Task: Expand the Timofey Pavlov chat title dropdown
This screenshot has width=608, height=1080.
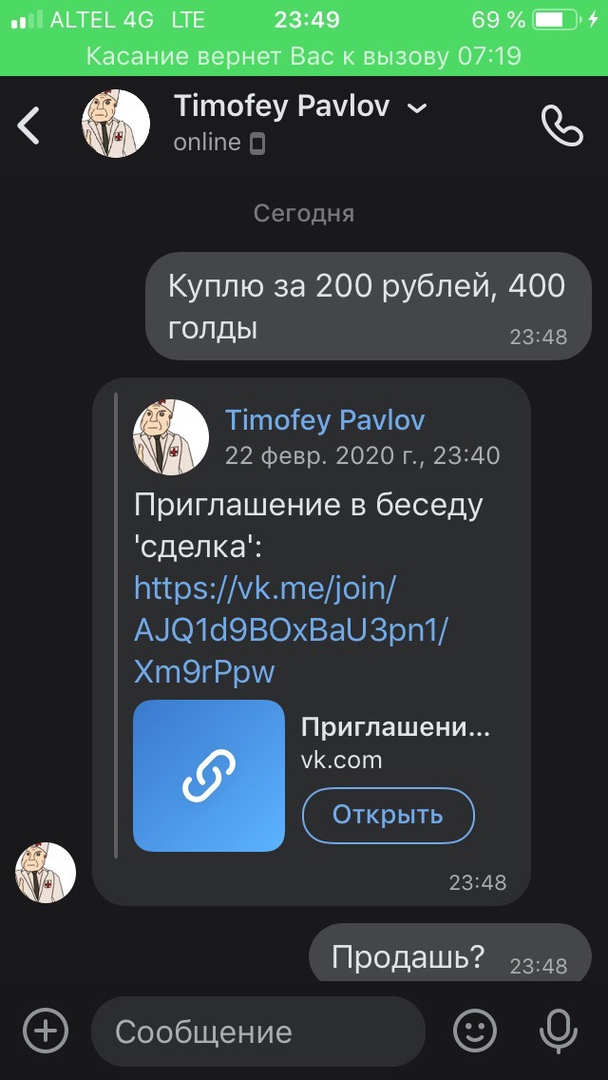Action: coord(418,108)
